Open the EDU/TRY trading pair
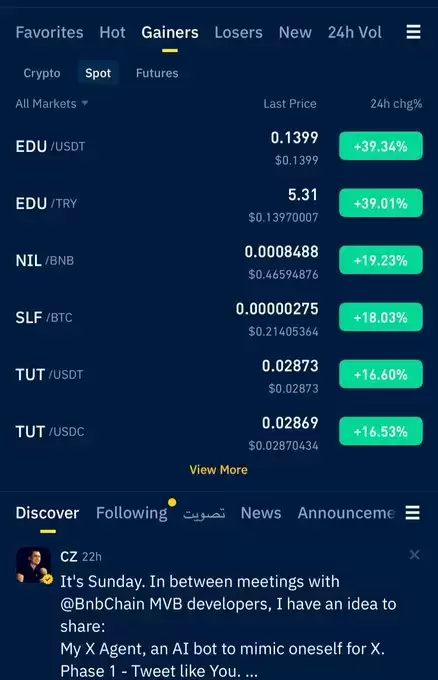The height and width of the screenshot is (680, 438). (219, 203)
